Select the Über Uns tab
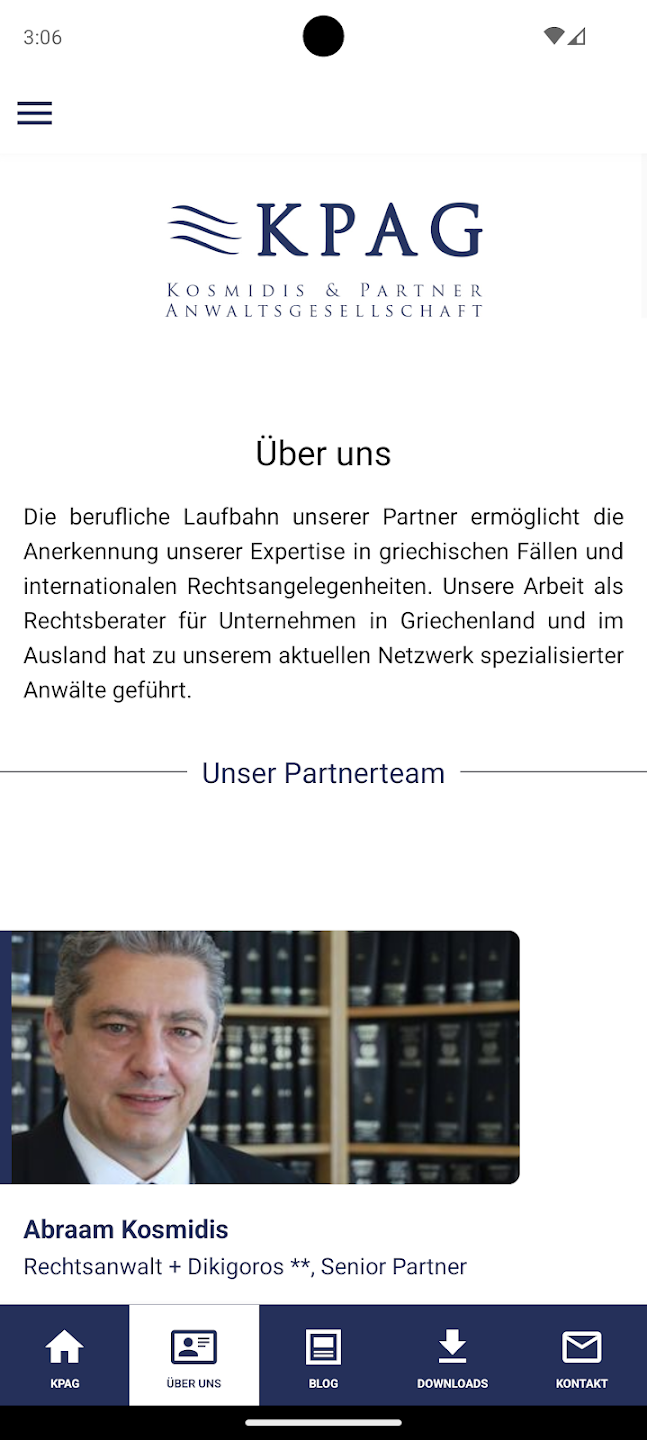Screen dimensions: 647x1440 click(194, 1357)
